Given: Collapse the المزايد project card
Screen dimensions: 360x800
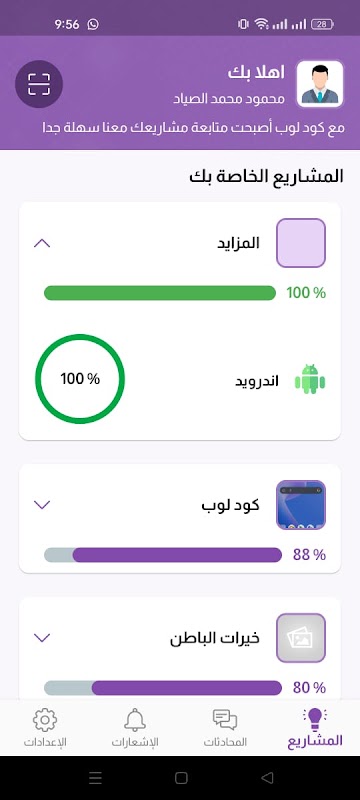Looking at the screenshot, I should click(x=42, y=243).
